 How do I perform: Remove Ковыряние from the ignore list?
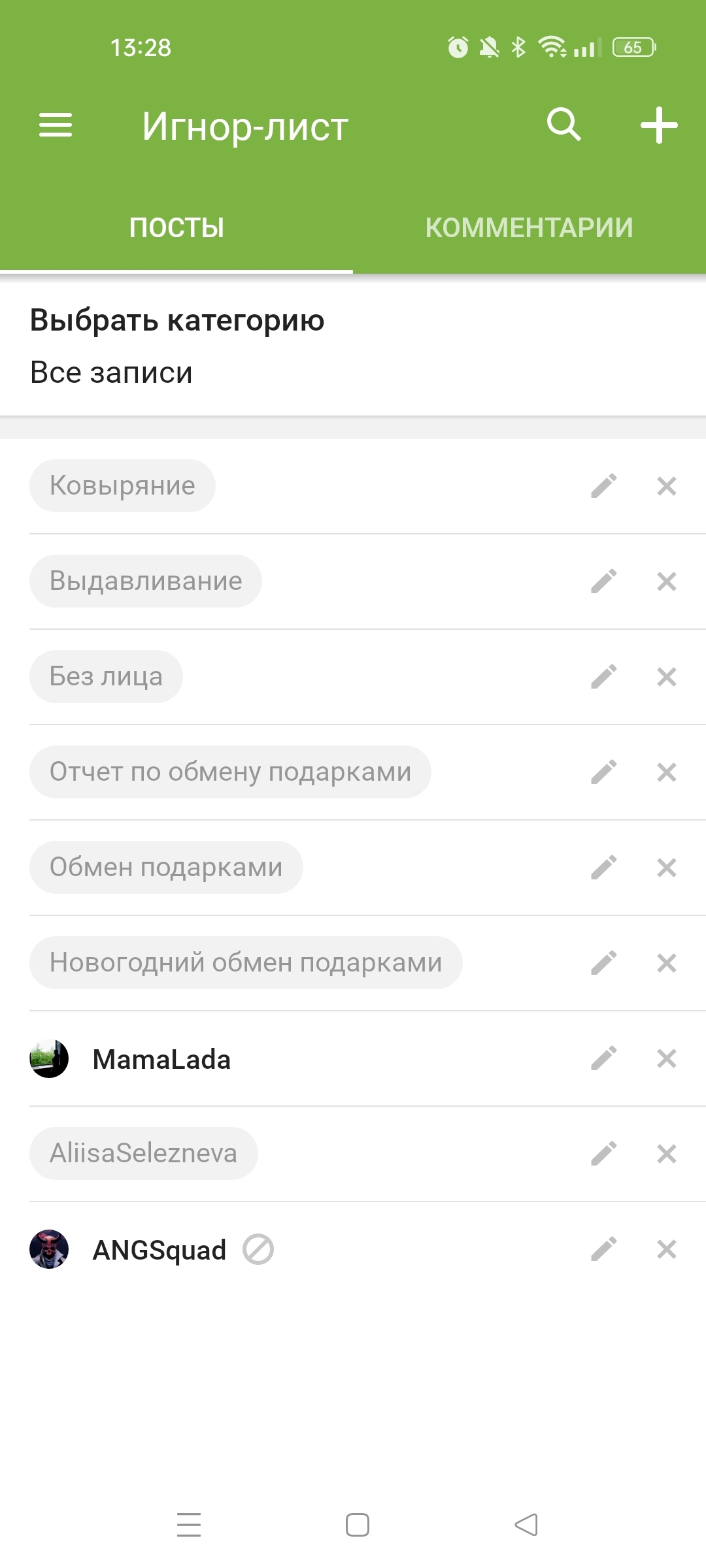(x=666, y=486)
